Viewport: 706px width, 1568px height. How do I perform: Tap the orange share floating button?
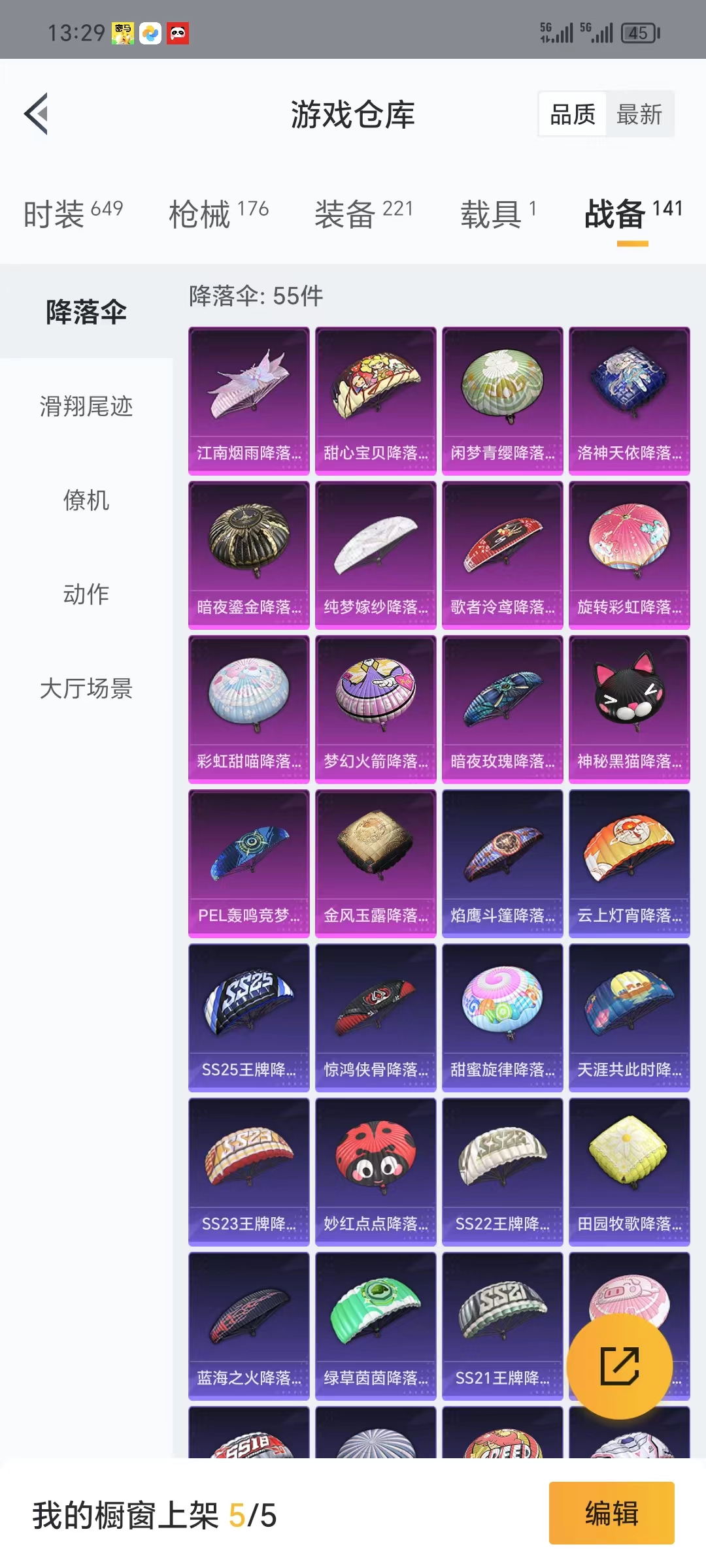(x=619, y=1365)
